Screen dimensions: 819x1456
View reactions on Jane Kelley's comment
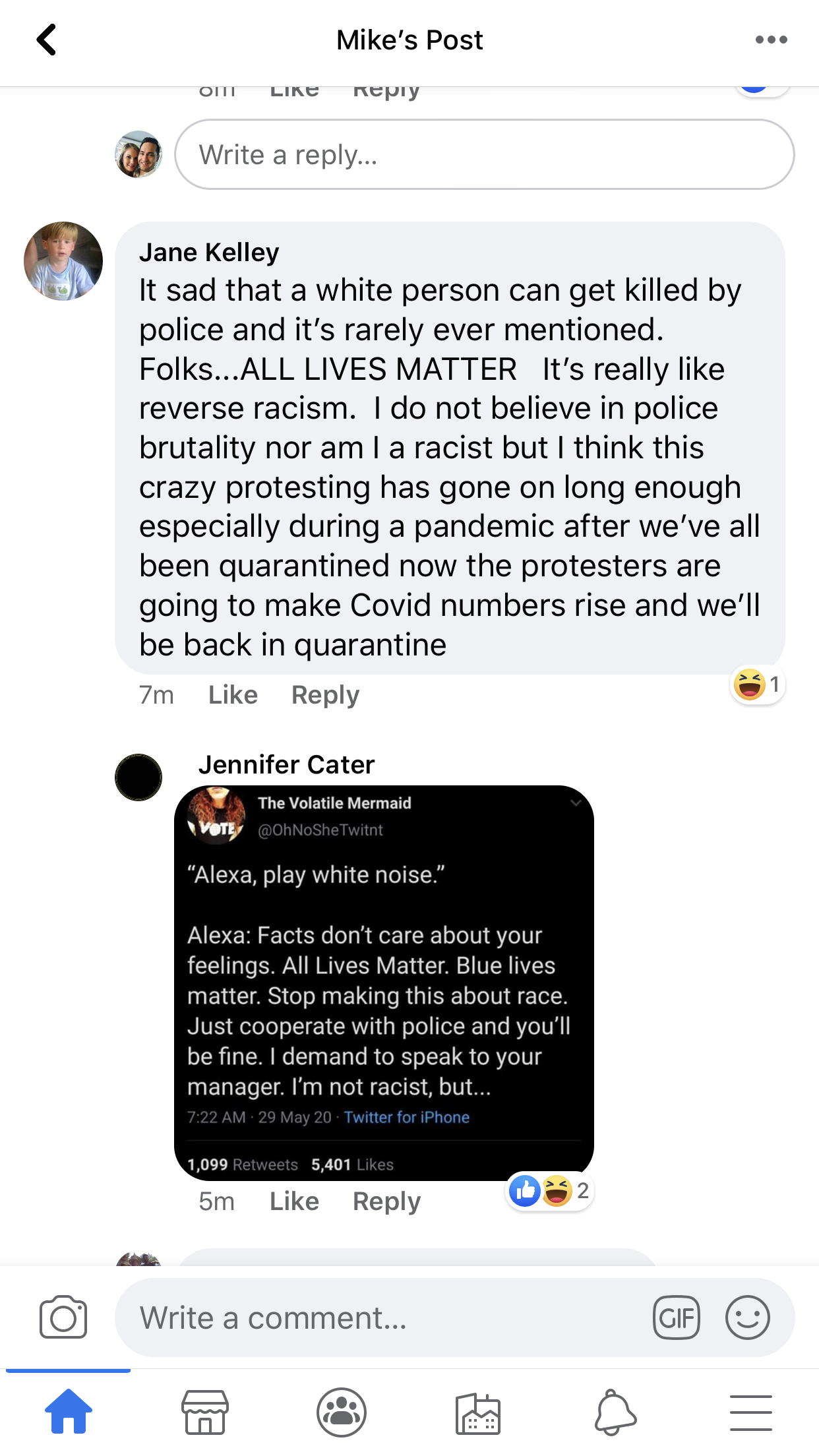pos(757,684)
